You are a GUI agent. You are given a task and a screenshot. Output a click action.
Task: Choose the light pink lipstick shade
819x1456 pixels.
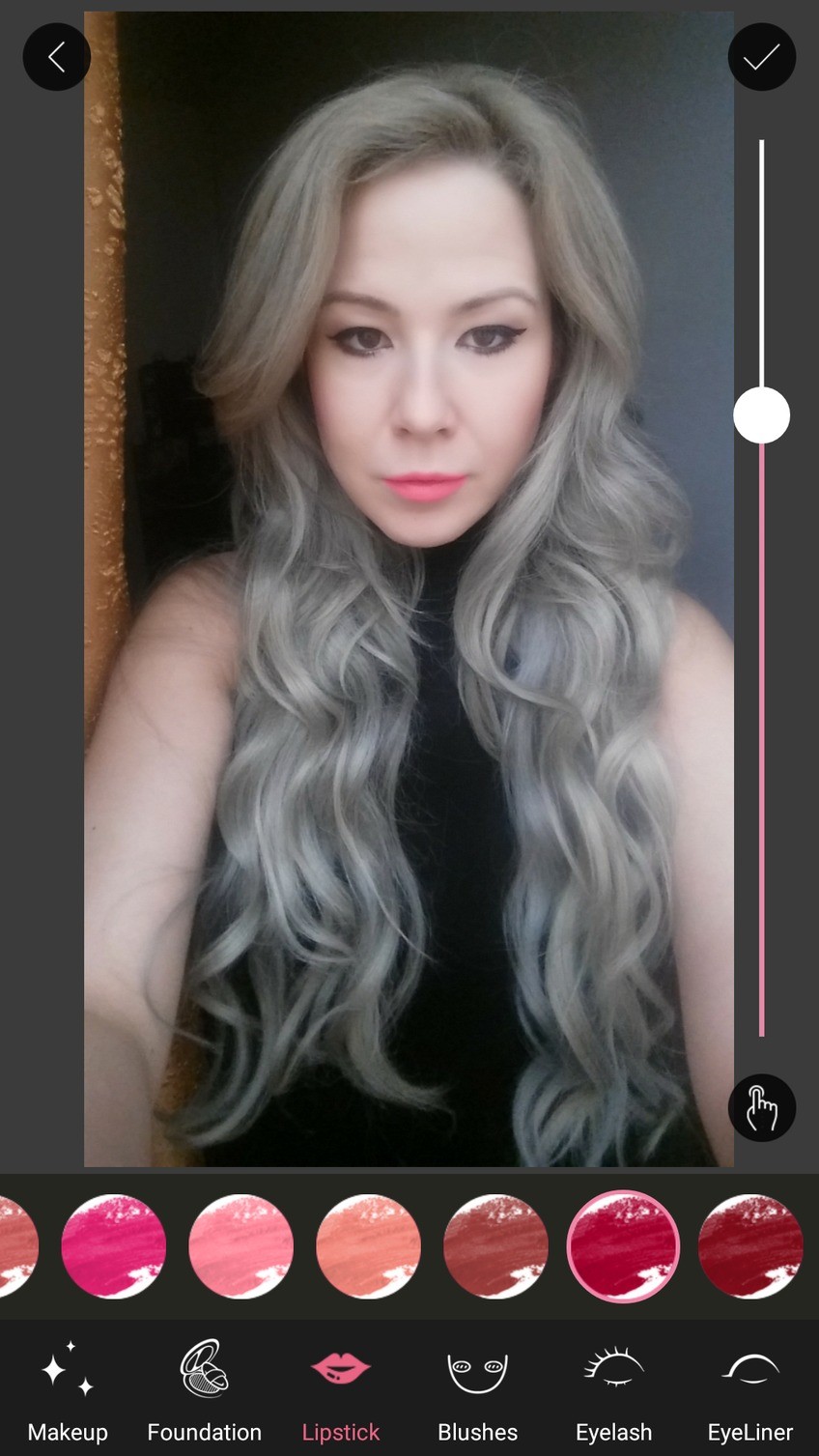coord(240,1246)
